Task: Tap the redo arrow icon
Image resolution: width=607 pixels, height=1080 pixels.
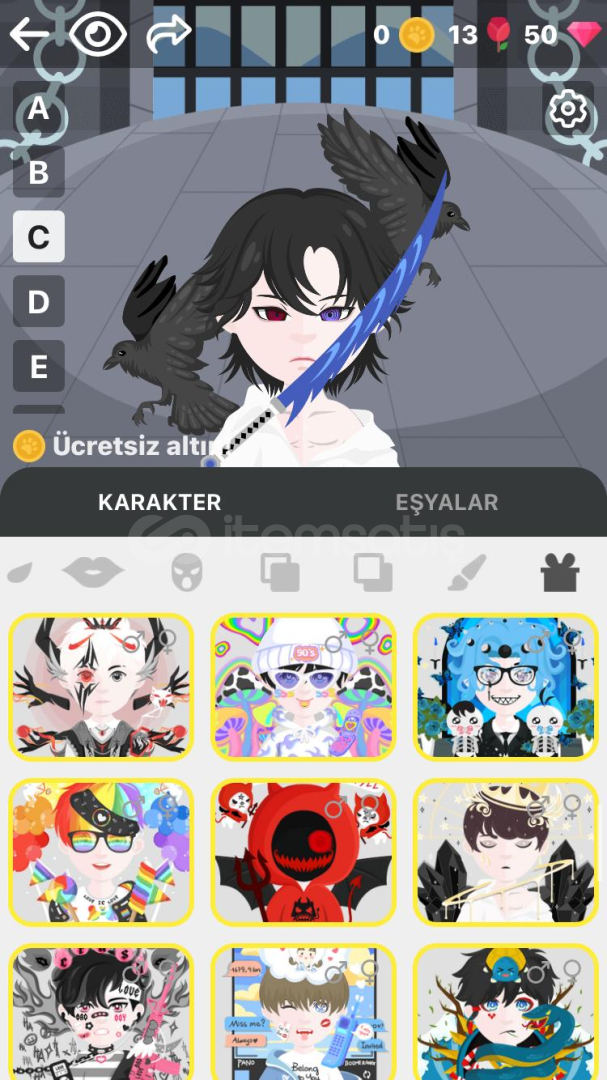Action: pos(168,34)
